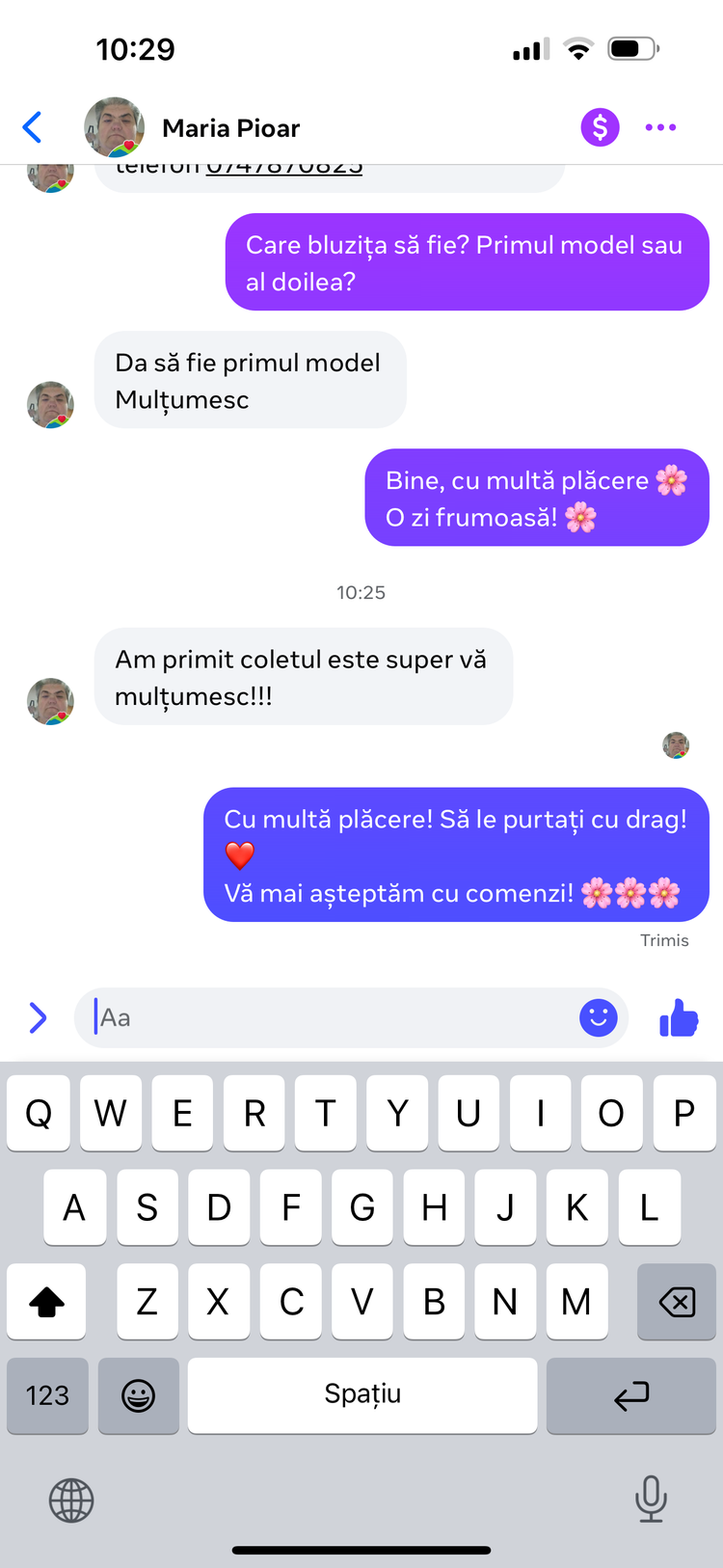
Task: Tap the keyboard return key
Action: (x=631, y=1395)
